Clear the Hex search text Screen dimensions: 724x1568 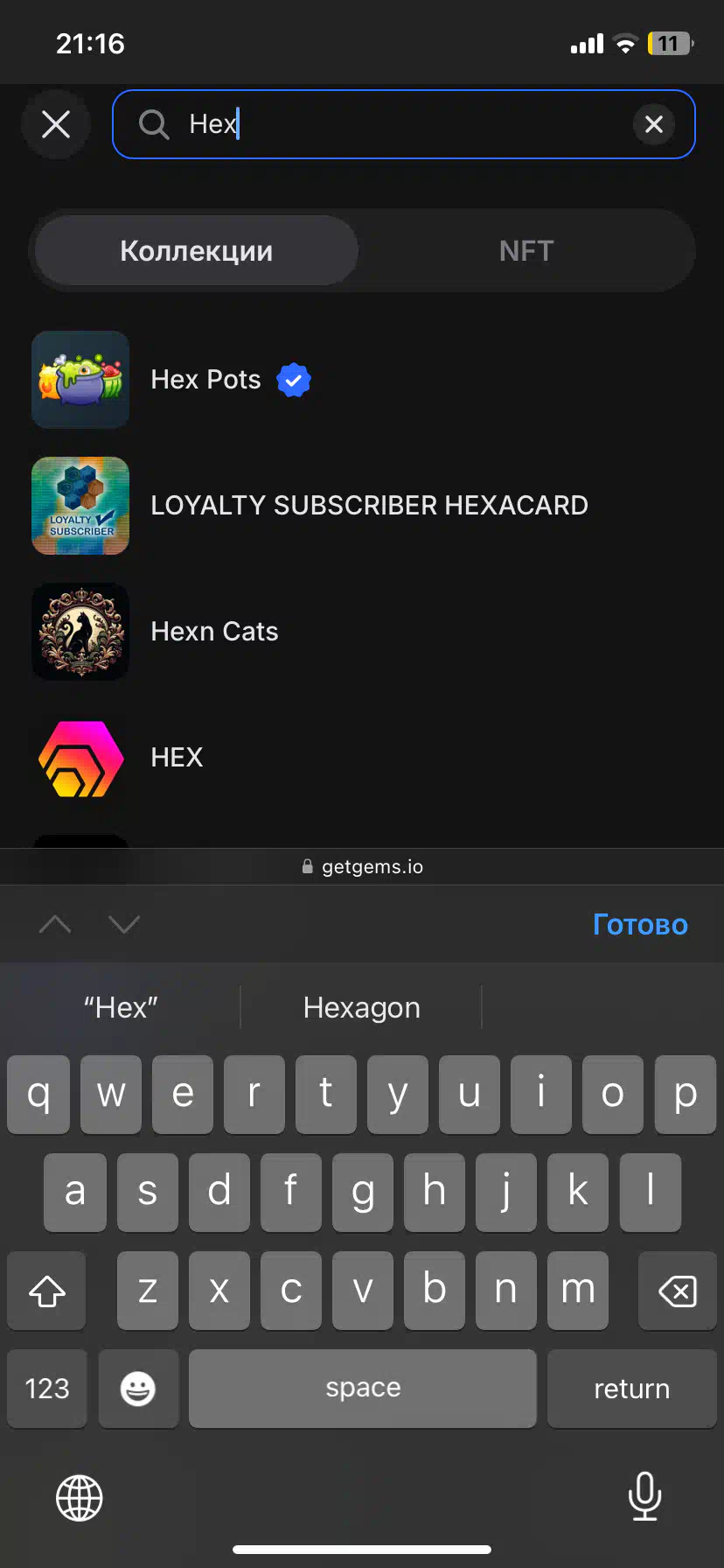click(654, 124)
